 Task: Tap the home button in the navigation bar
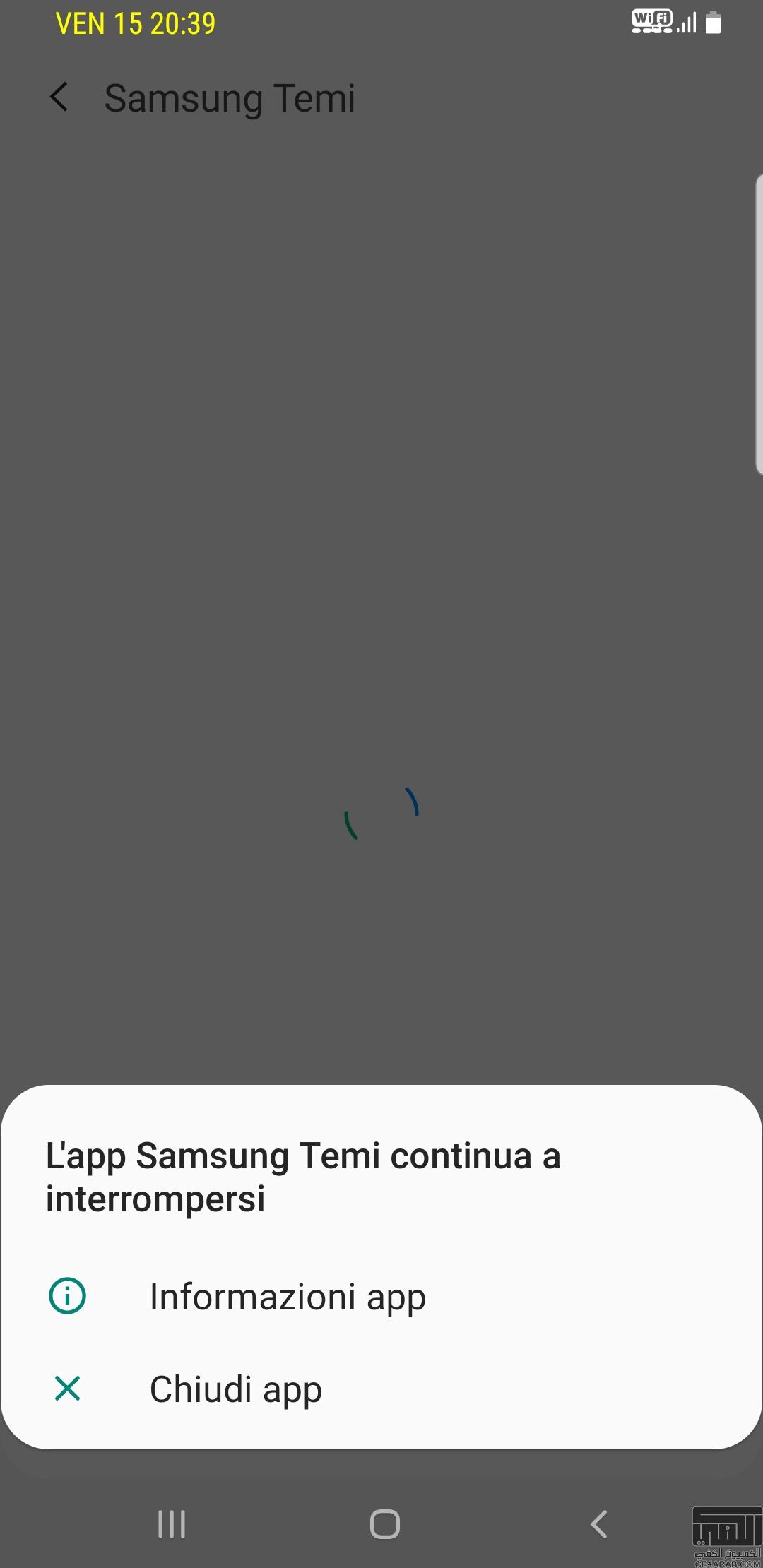click(x=385, y=1524)
